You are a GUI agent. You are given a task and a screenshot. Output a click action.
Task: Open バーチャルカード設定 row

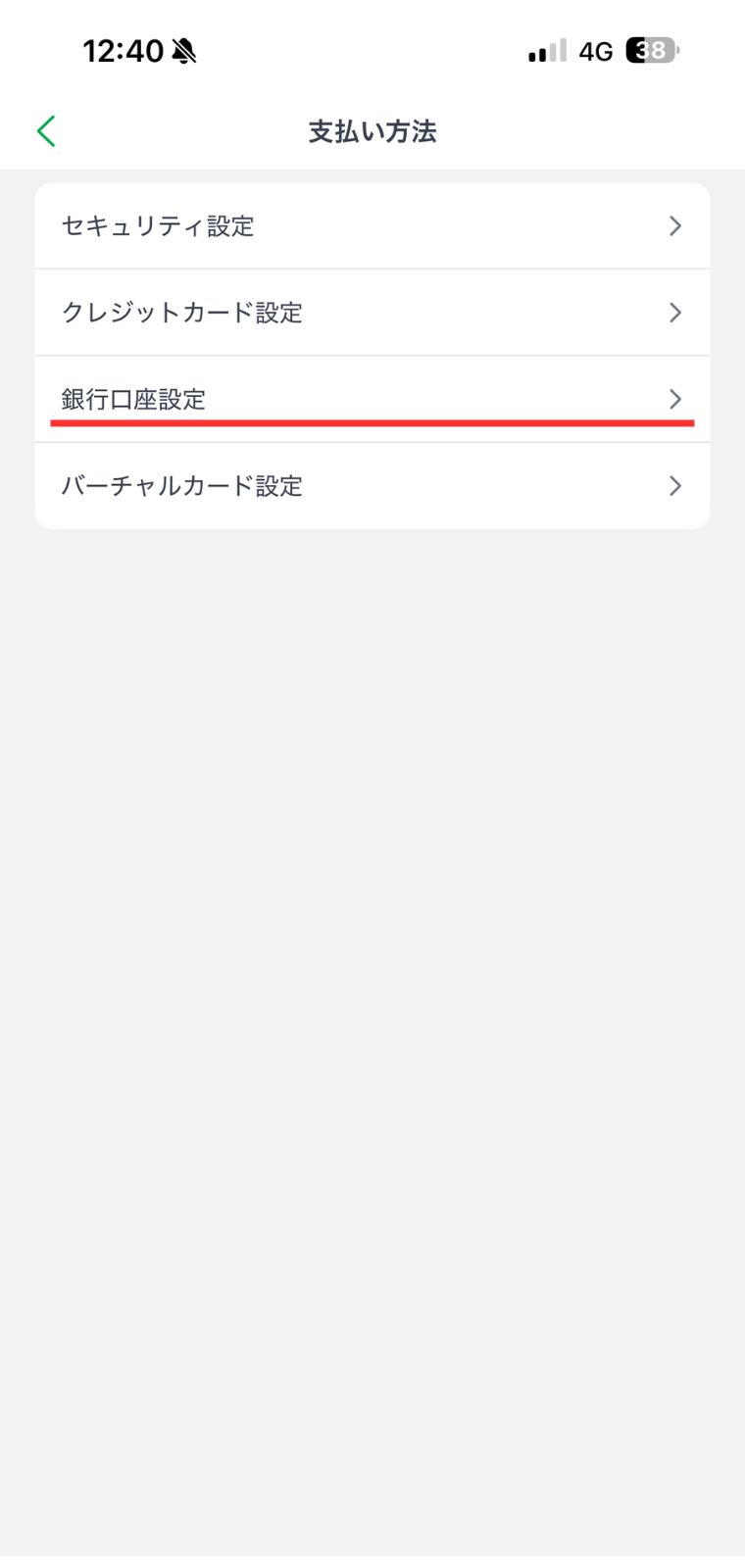(372, 486)
